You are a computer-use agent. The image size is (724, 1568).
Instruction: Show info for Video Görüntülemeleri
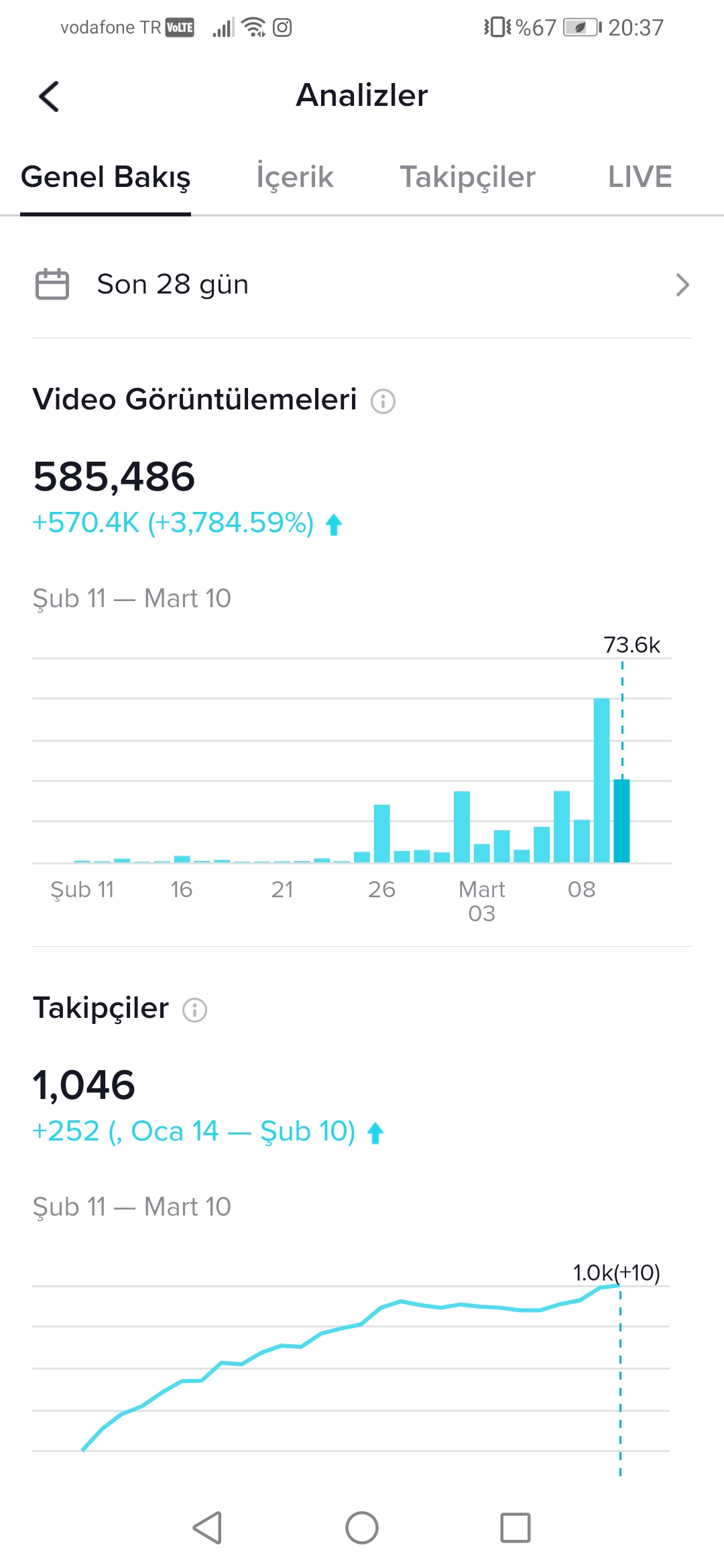tap(383, 401)
